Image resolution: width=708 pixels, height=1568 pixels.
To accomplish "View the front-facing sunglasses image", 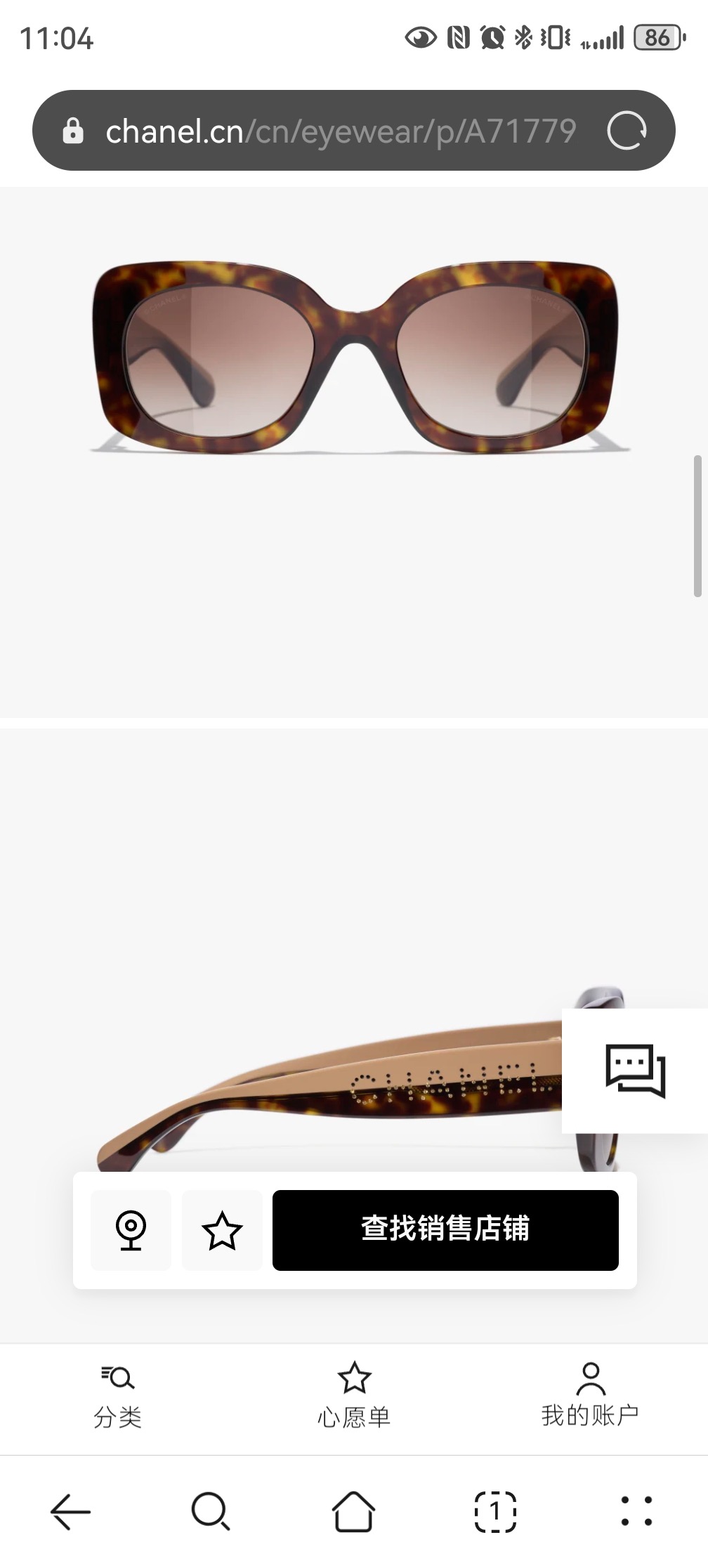I will (355, 358).
